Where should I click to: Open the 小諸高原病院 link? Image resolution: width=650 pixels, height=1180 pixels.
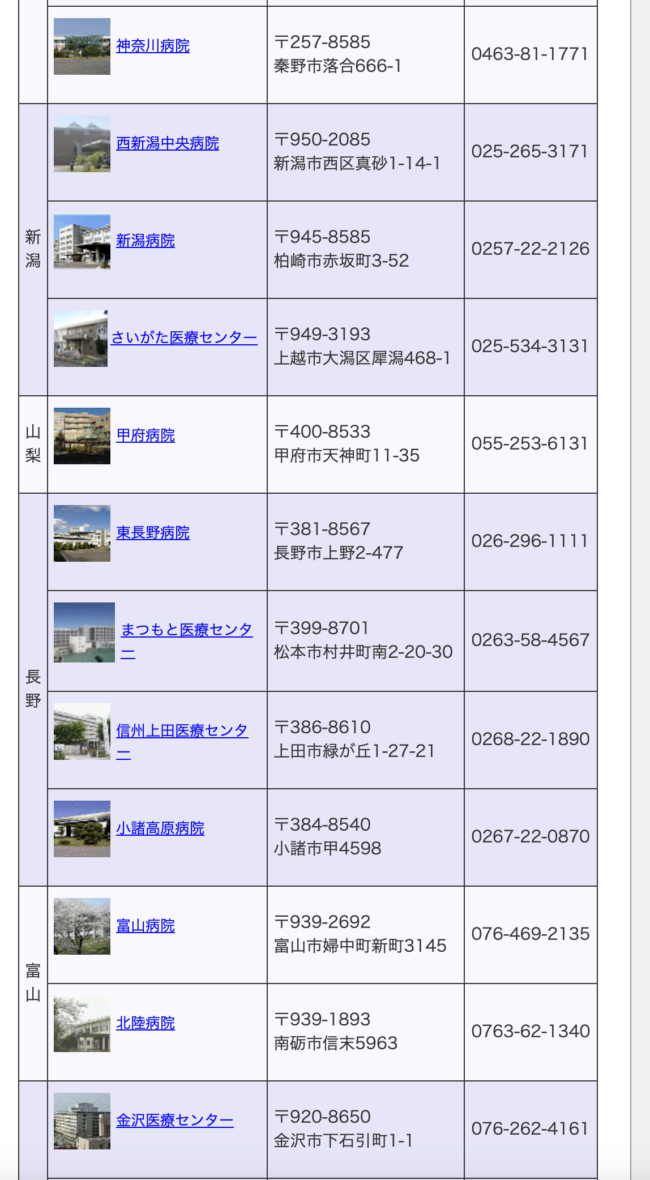[x=160, y=829]
